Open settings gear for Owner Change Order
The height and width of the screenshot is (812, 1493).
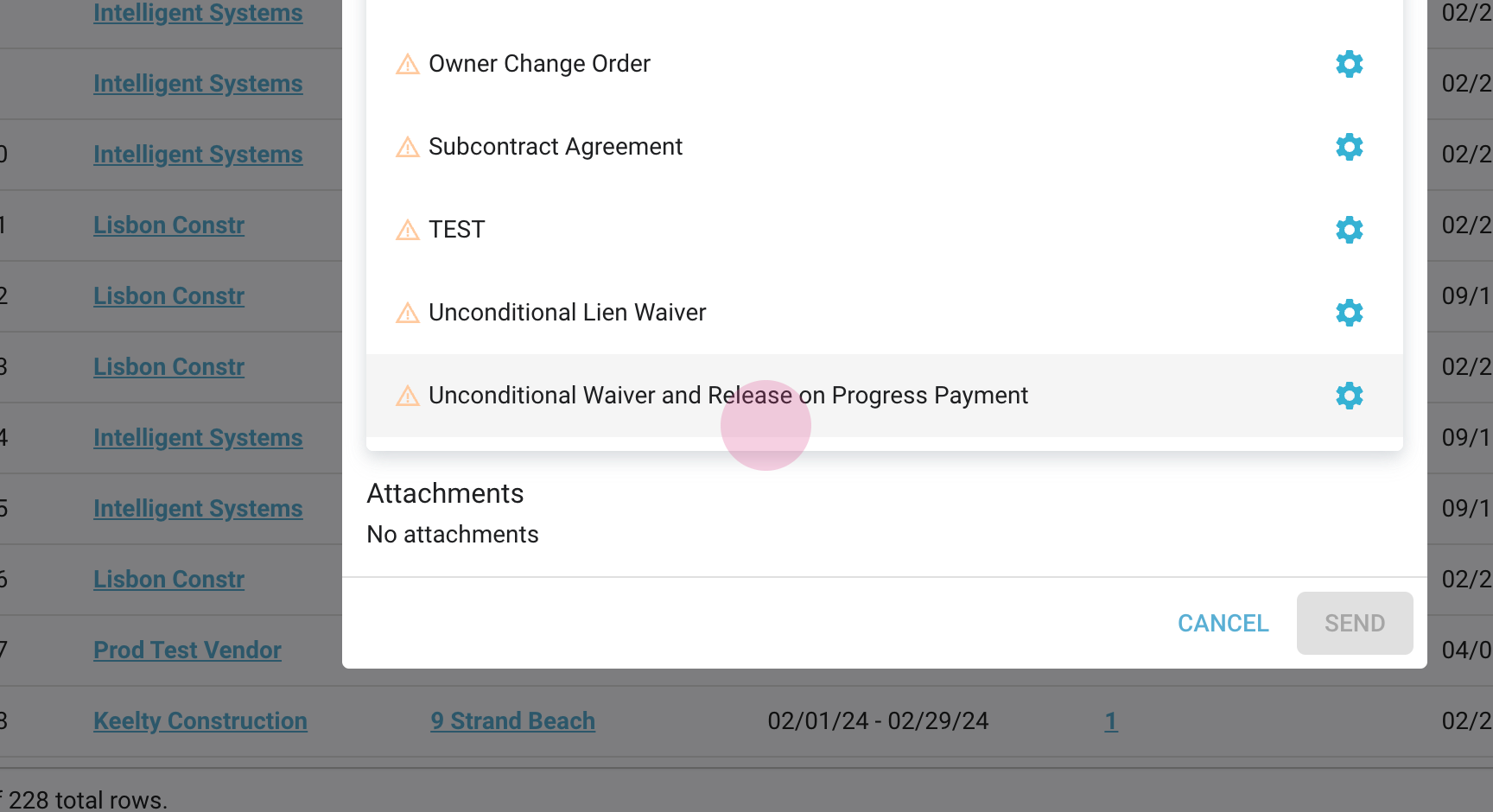click(1349, 64)
